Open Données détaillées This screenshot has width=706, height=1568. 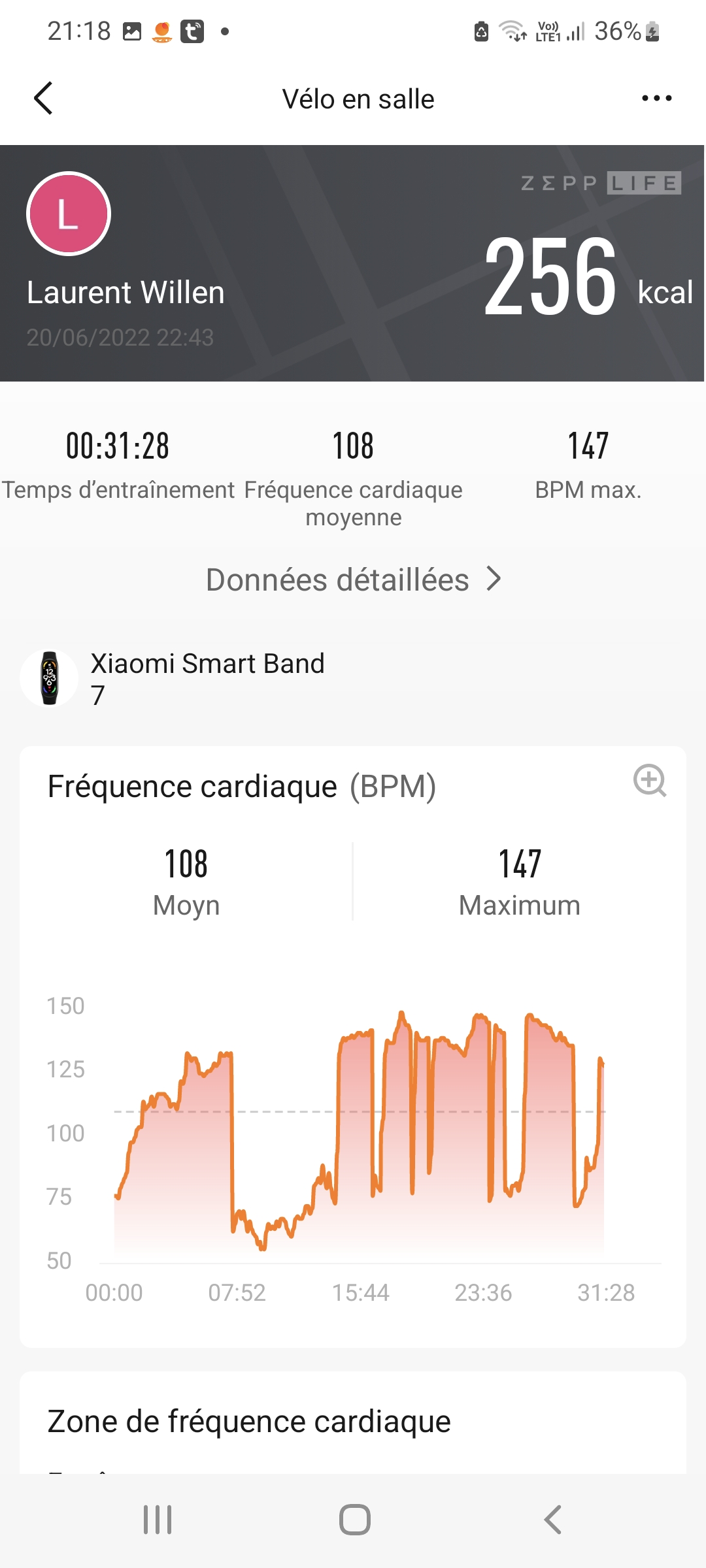(x=353, y=580)
